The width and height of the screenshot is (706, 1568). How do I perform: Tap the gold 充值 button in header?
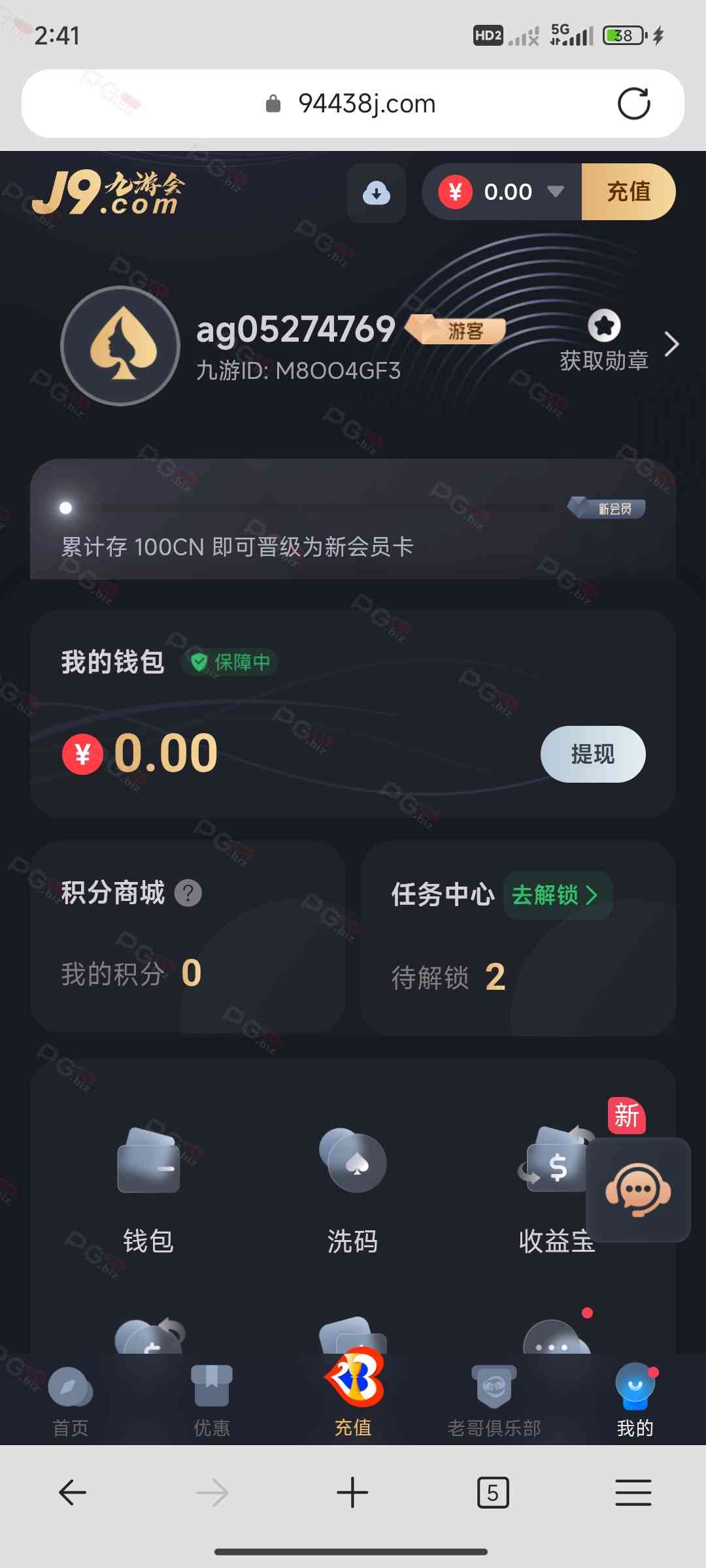(628, 191)
